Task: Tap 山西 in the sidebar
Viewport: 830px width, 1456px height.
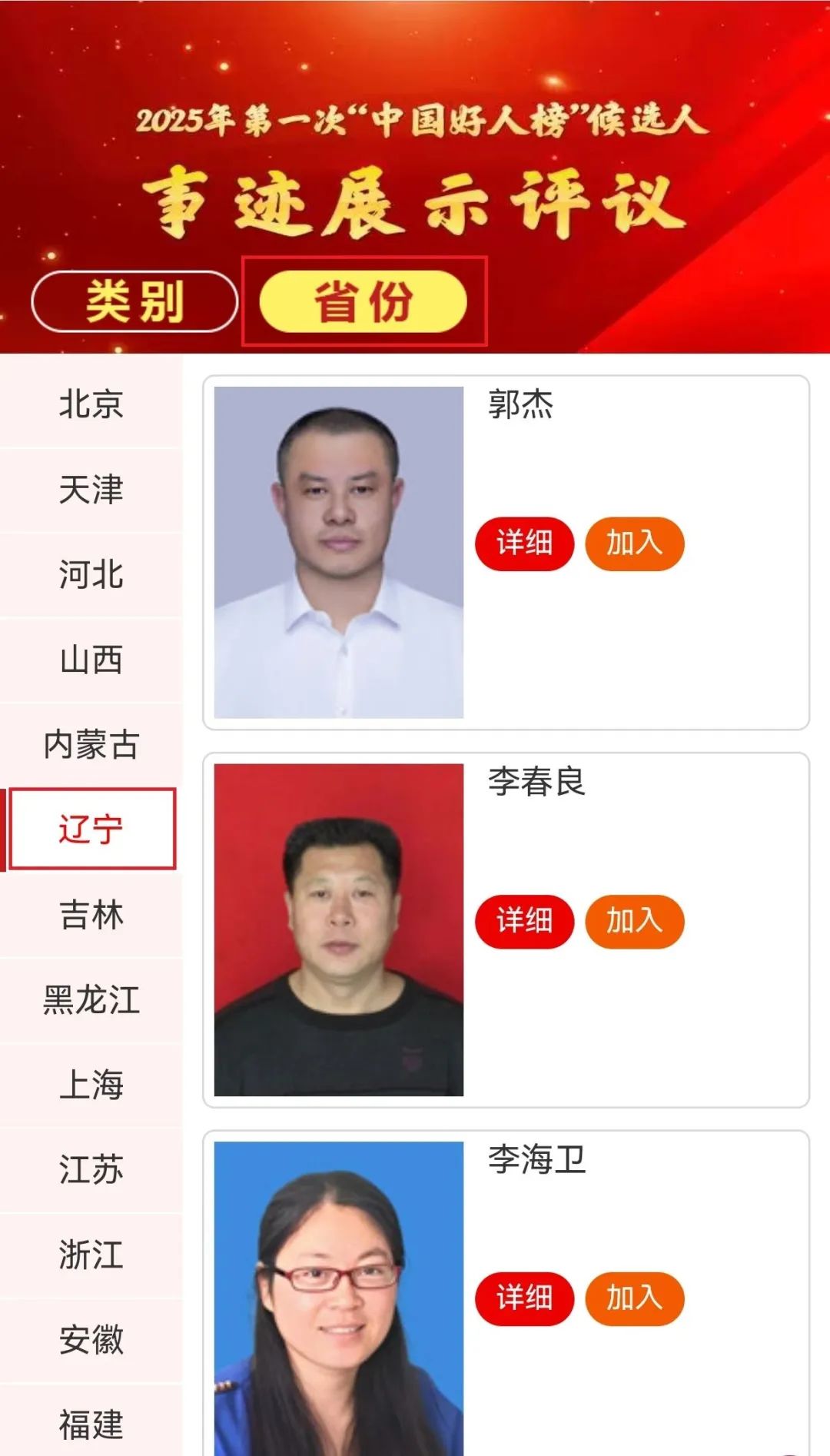Action: [91, 660]
